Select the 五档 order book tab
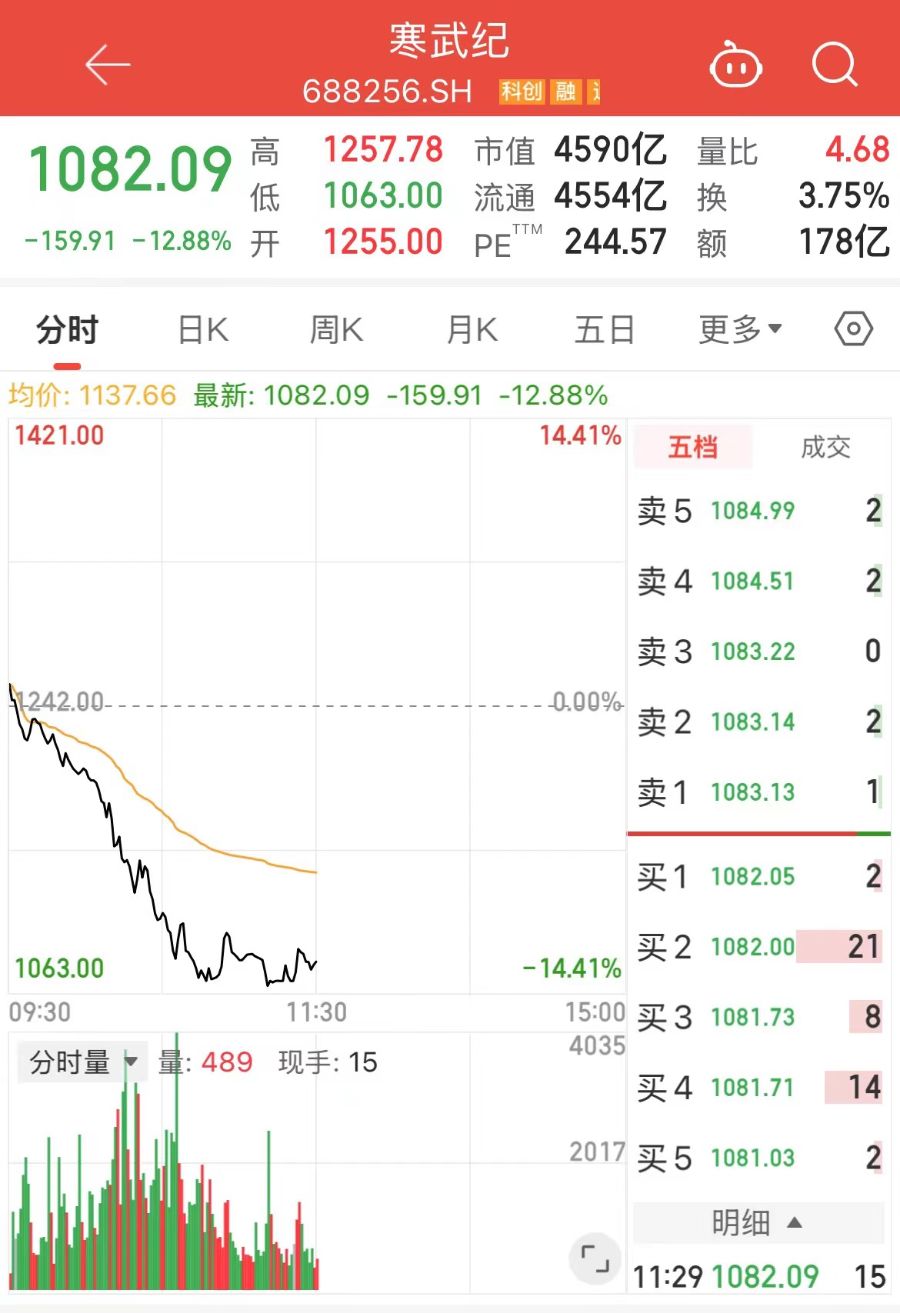The height and width of the screenshot is (1313, 900). coord(693,447)
